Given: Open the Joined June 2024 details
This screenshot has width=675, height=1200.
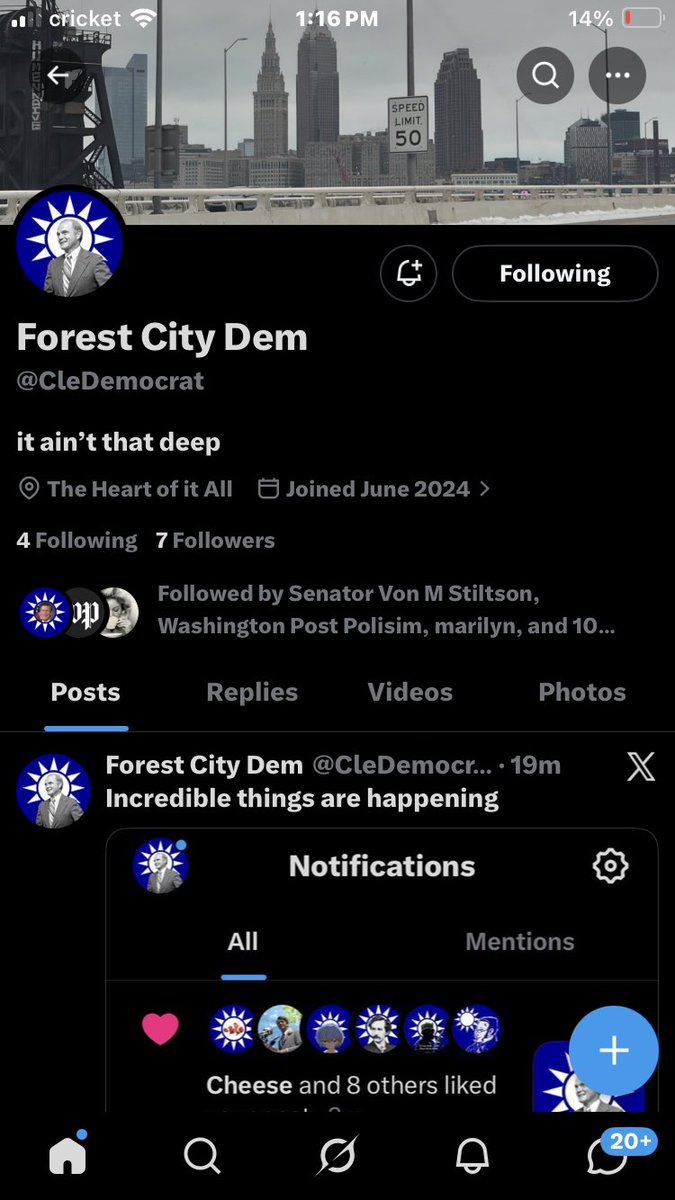Looking at the screenshot, I should tap(375, 489).
